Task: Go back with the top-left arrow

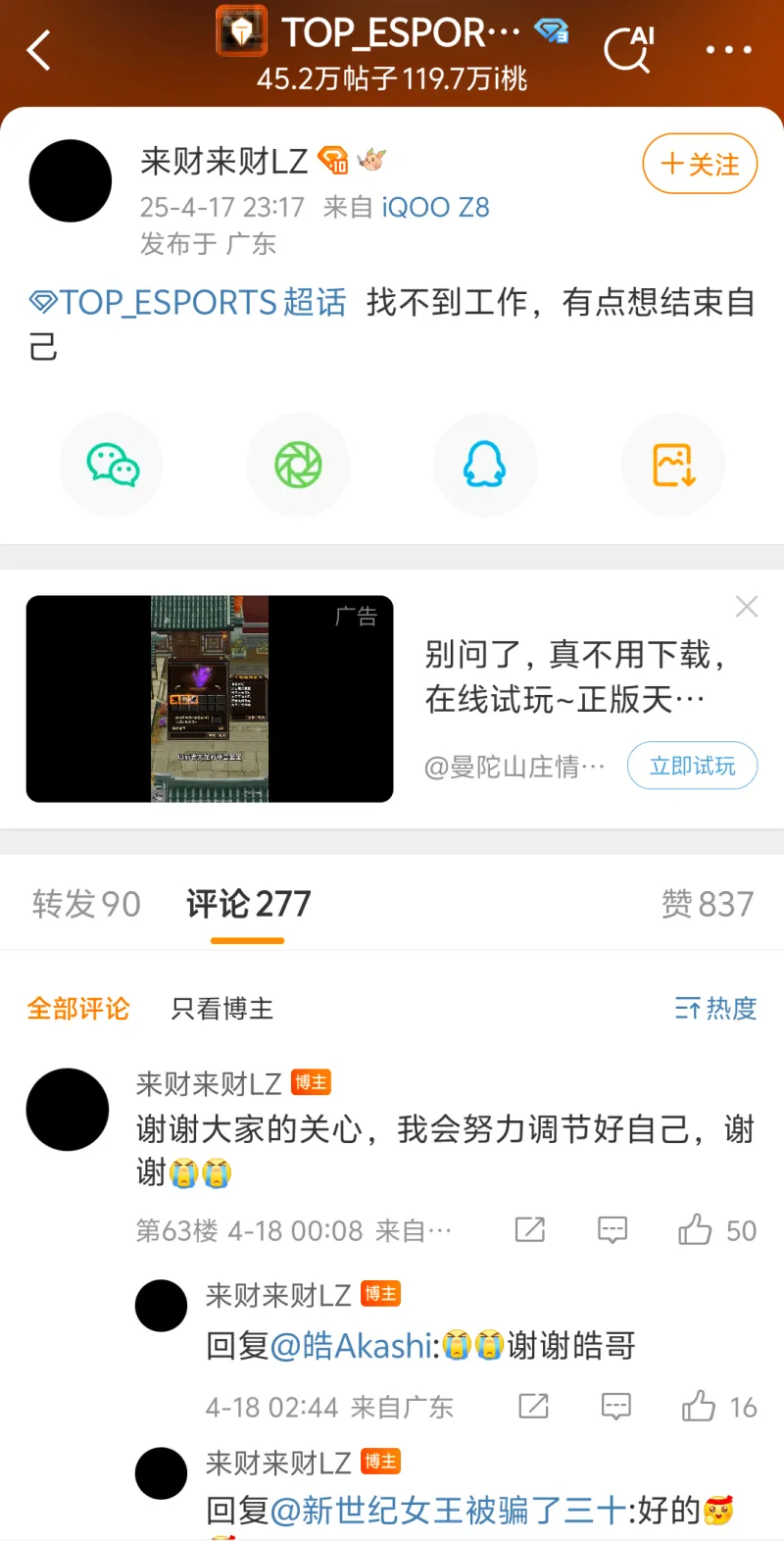Action: pos(39,50)
